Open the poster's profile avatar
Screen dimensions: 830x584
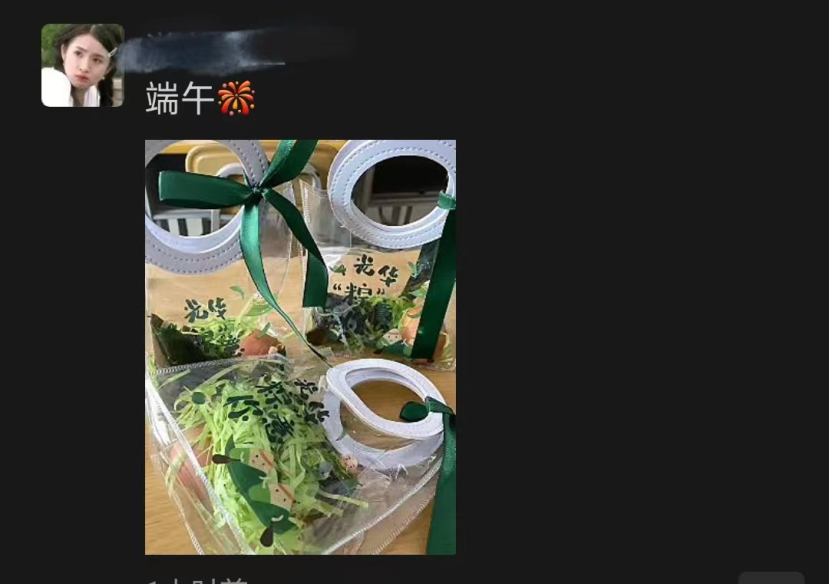point(82,65)
